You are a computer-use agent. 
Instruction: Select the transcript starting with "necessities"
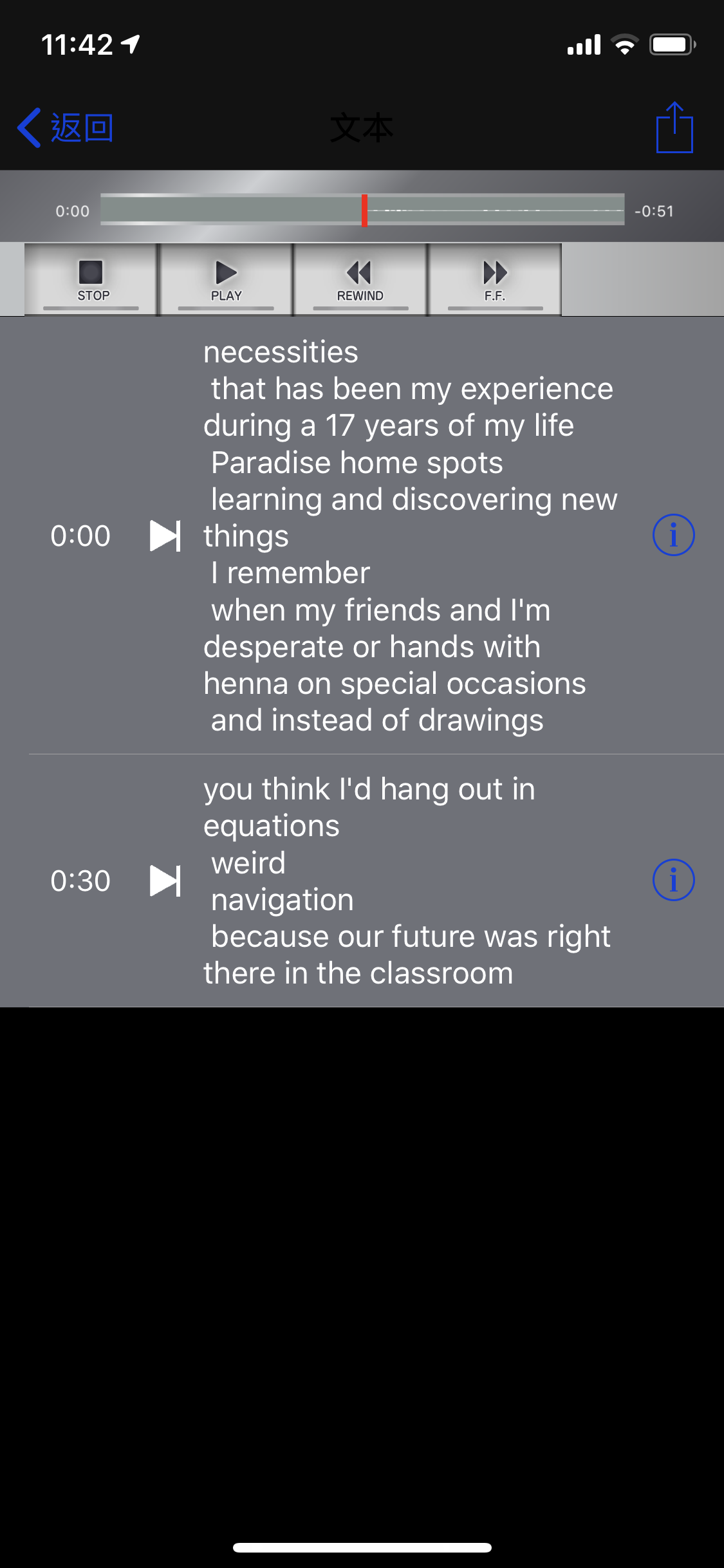411,536
